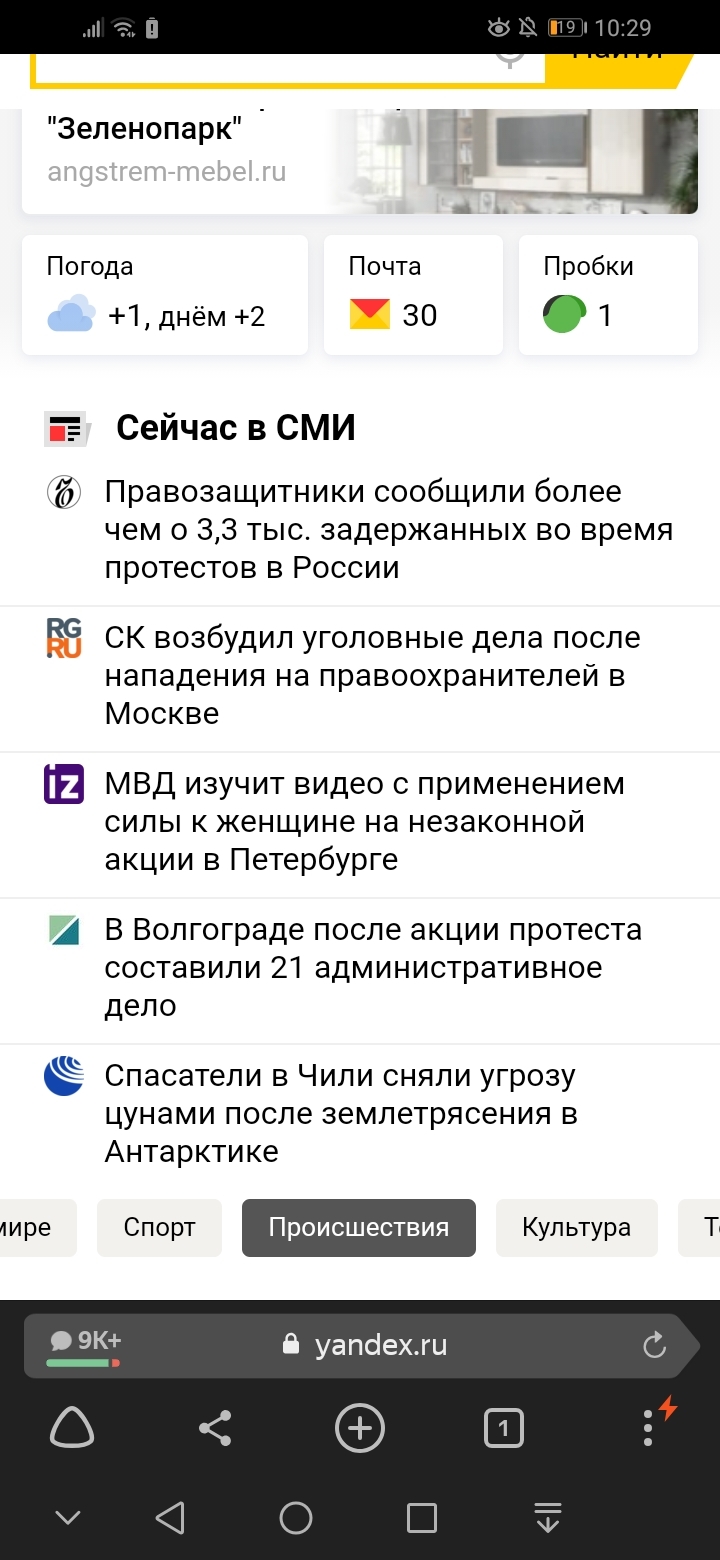
Task: Open the browser overflow menu
Action: [x=648, y=1429]
